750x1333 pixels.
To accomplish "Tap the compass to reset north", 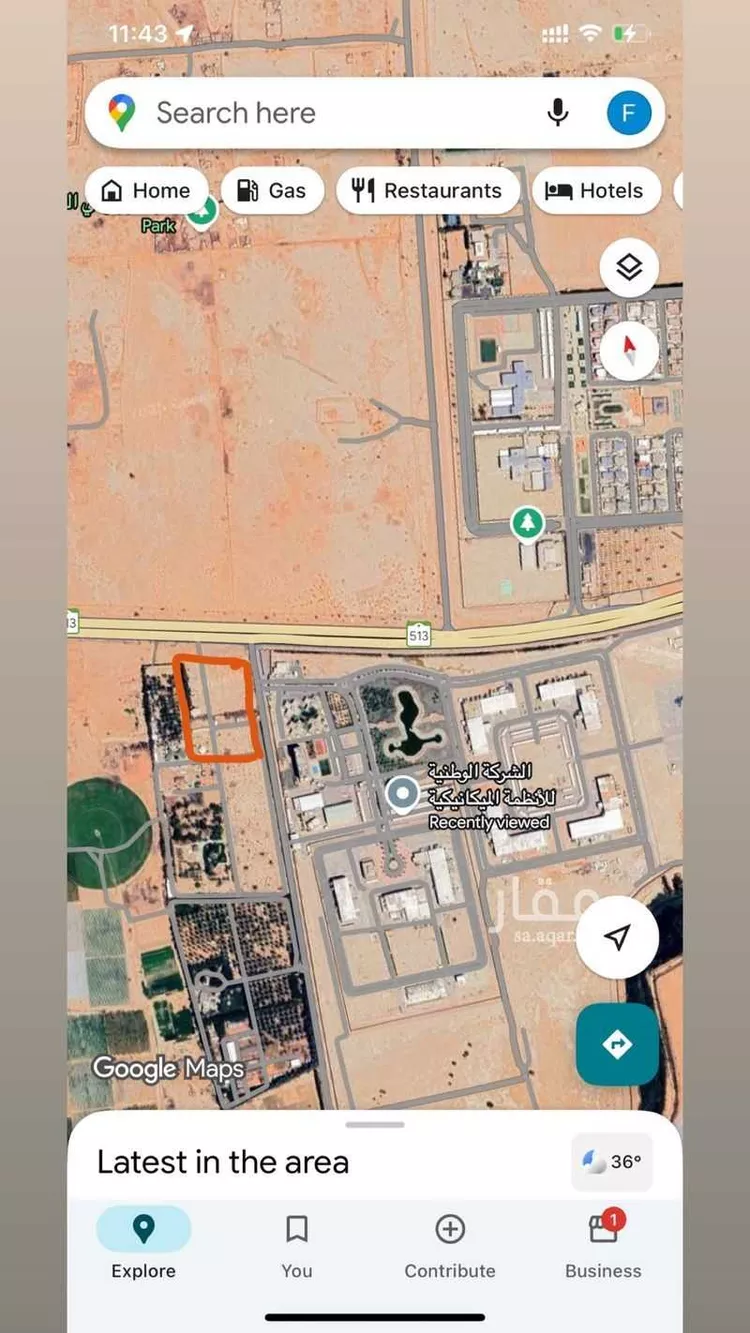I will pos(629,351).
